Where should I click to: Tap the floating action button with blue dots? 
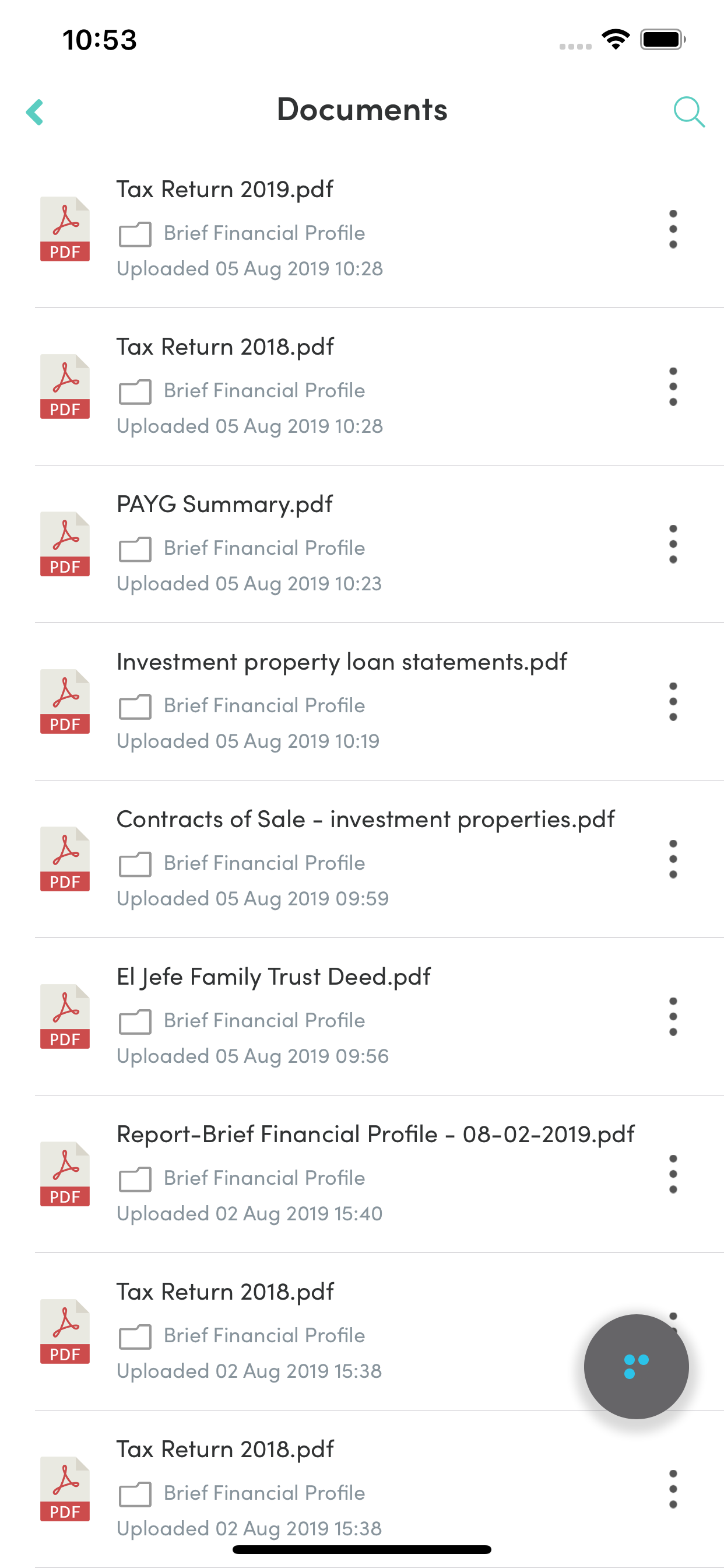(636, 1367)
